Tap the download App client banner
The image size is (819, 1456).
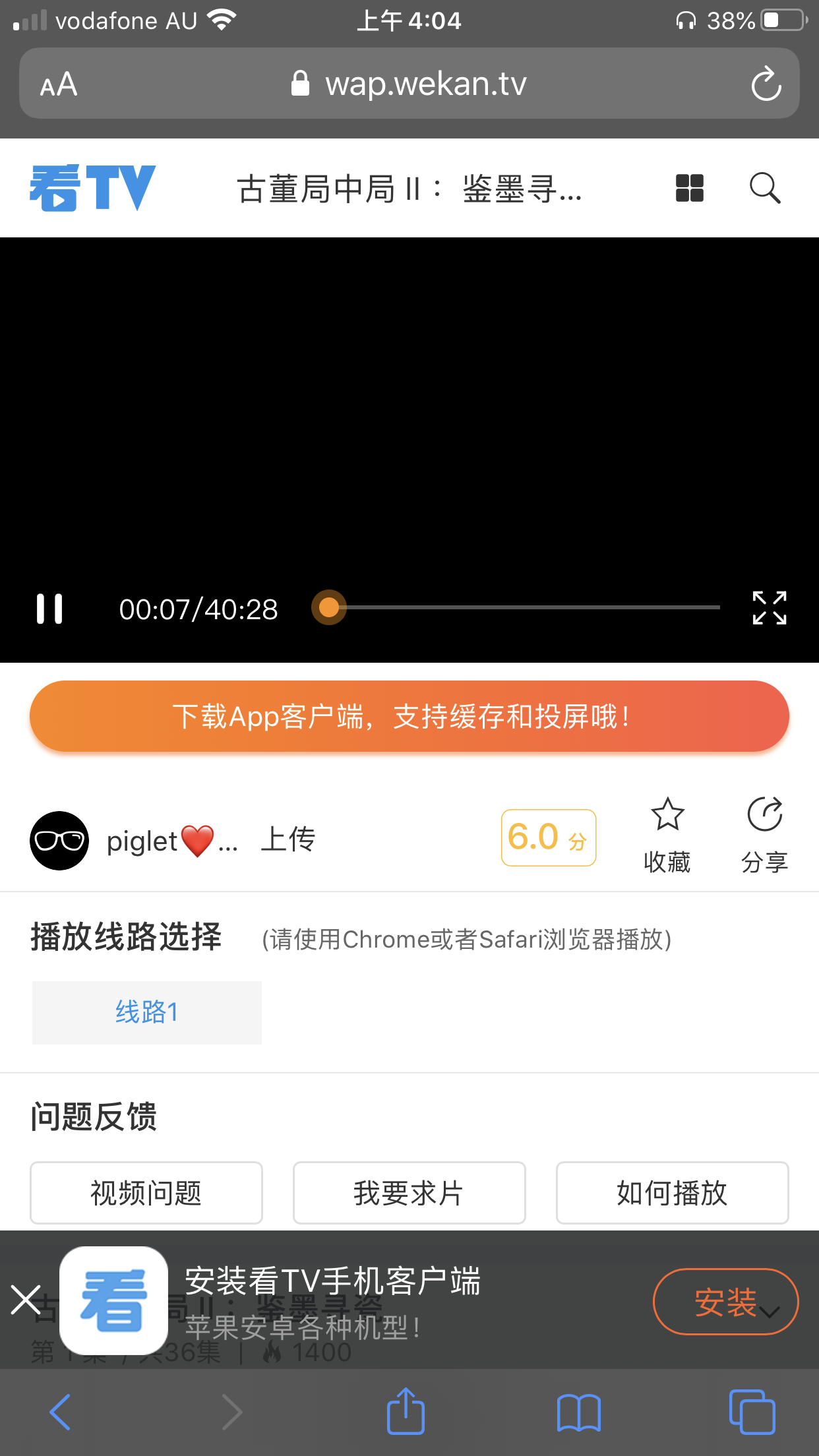409,716
